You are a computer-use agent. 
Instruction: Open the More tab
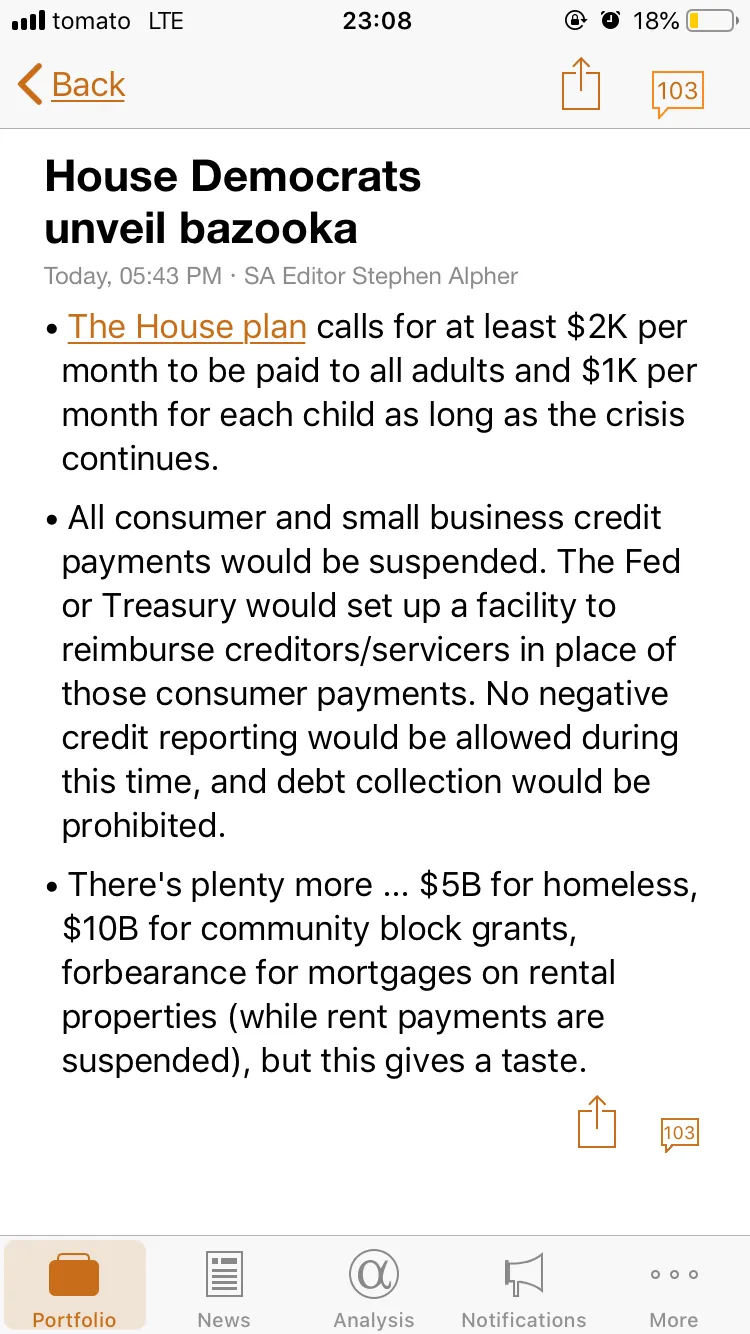point(674,1288)
